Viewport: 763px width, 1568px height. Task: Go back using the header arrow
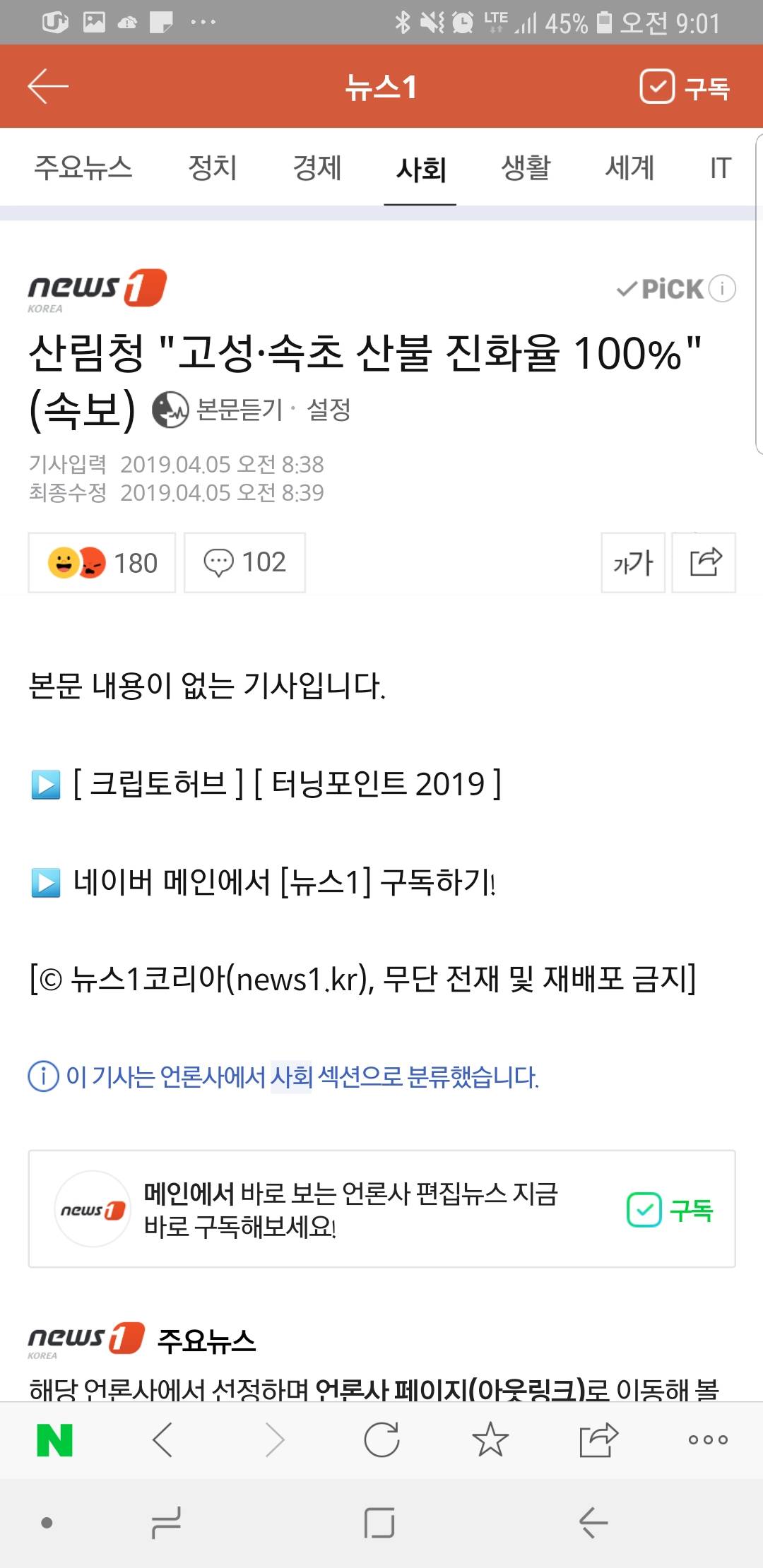(48, 86)
